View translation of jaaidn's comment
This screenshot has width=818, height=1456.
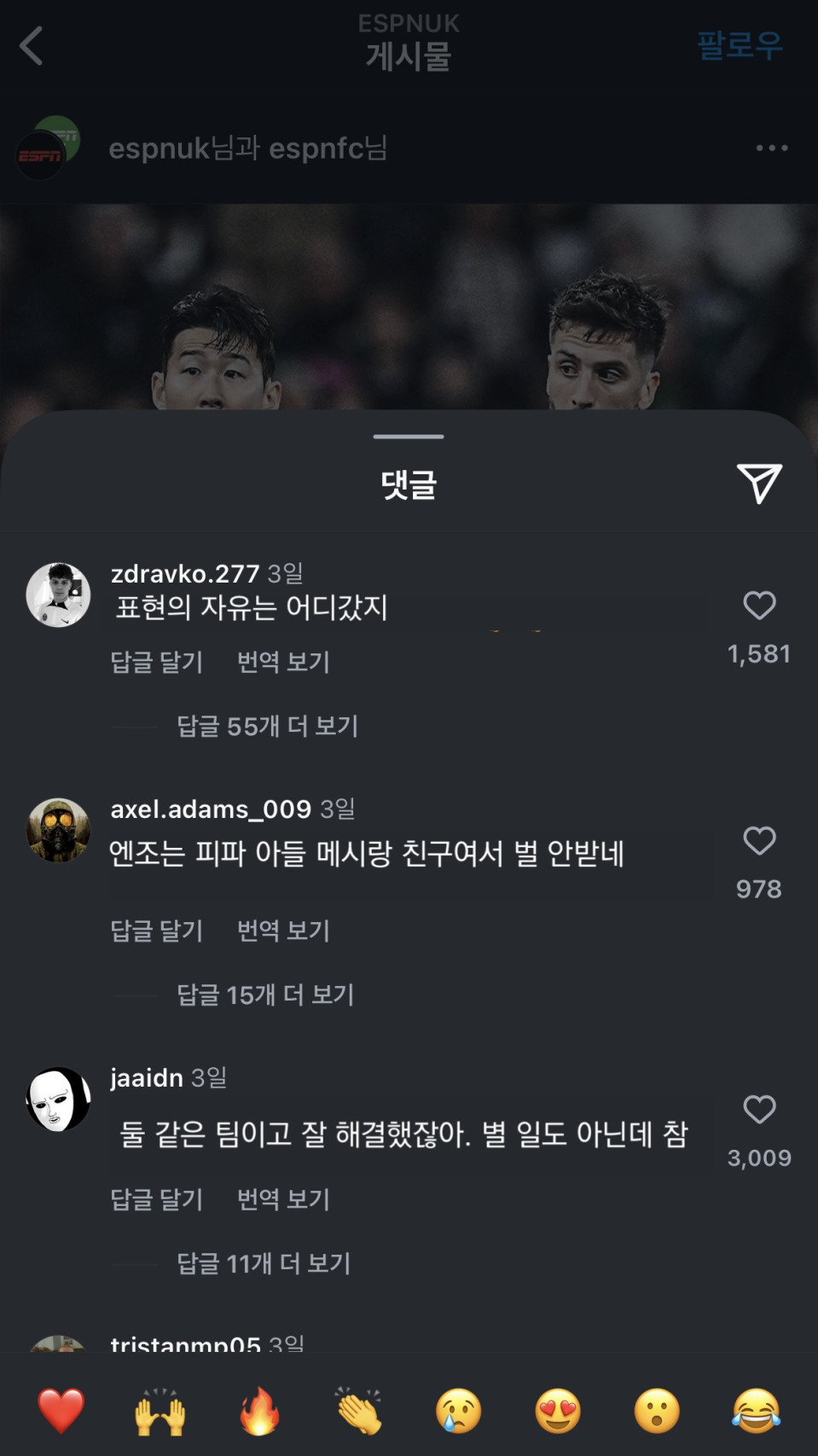click(283, 1199)
